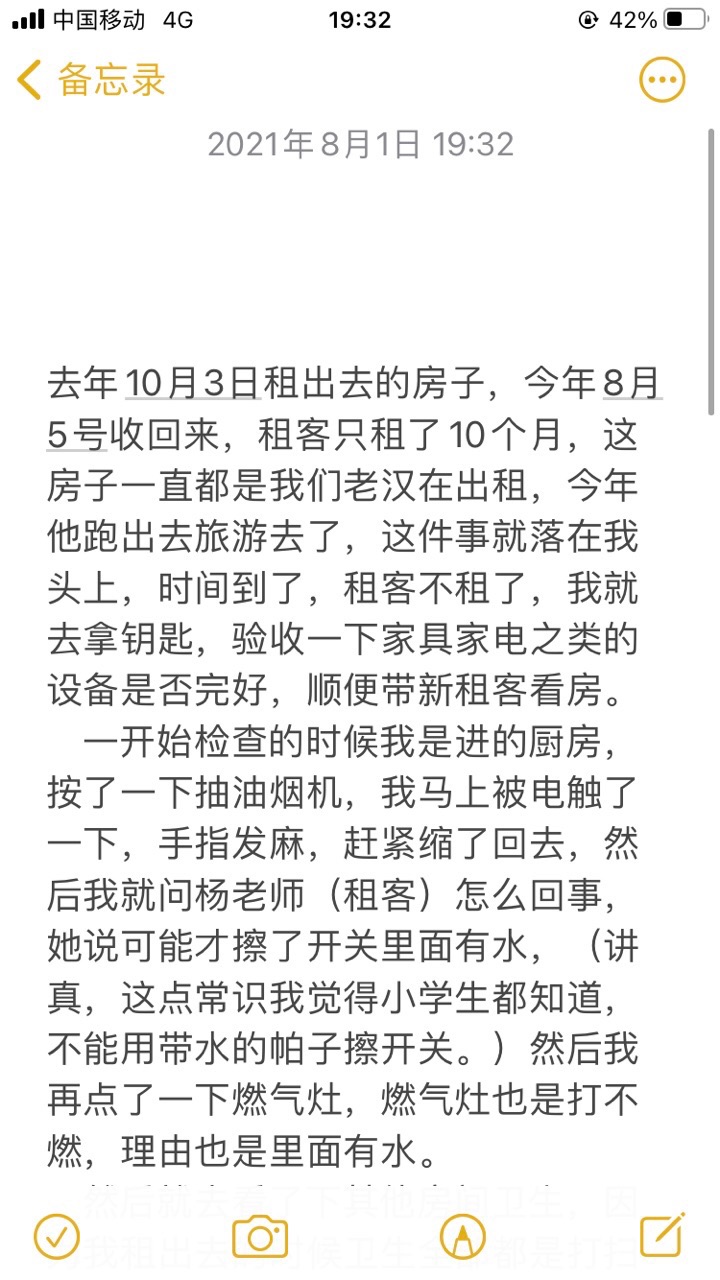The height and width of the screenshot is (1280, 720).
Task: Tap the underlined date 10月3日
Action: click(192, 382)
